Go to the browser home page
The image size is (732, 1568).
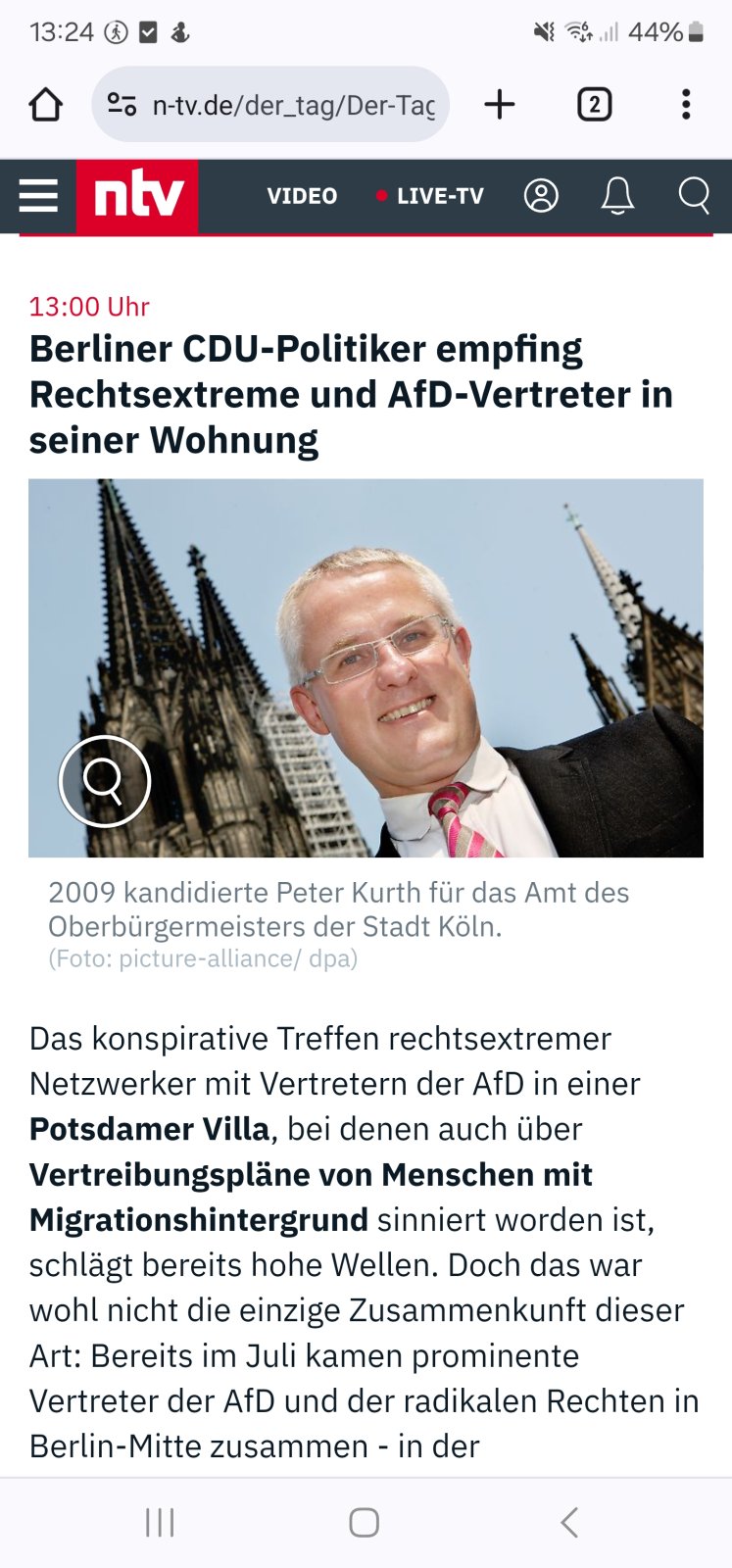click(45, 104)
